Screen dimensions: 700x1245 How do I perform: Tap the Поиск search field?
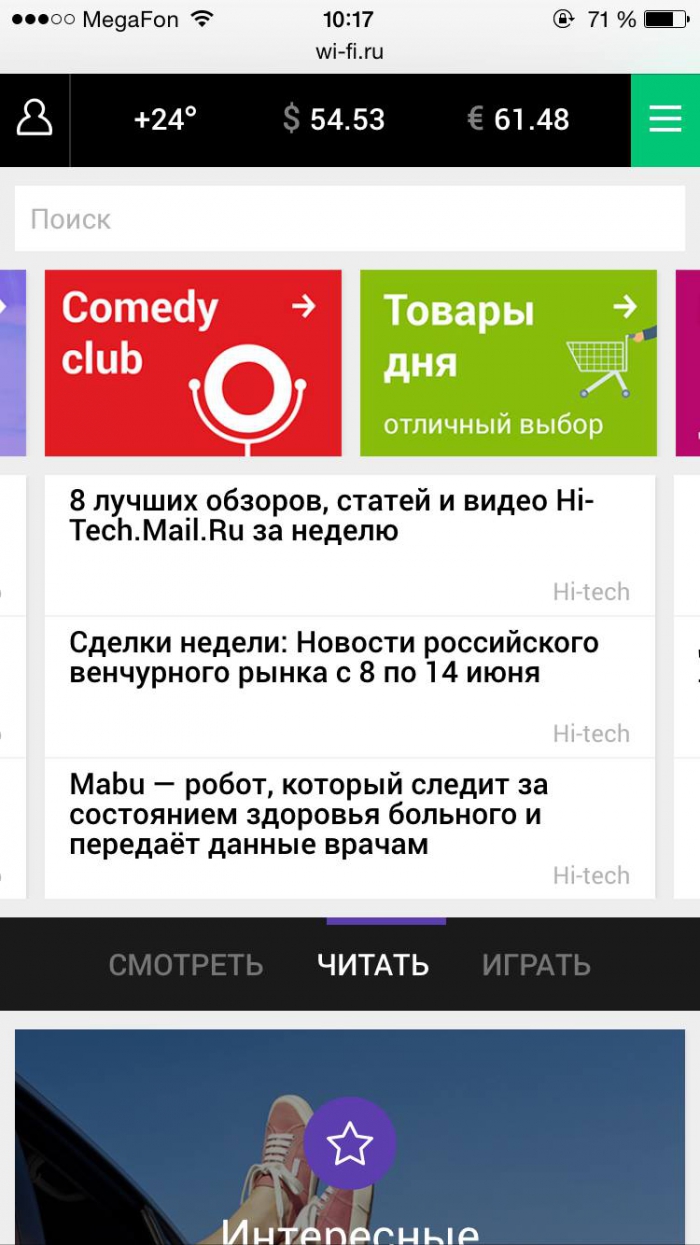click(349, 219)
